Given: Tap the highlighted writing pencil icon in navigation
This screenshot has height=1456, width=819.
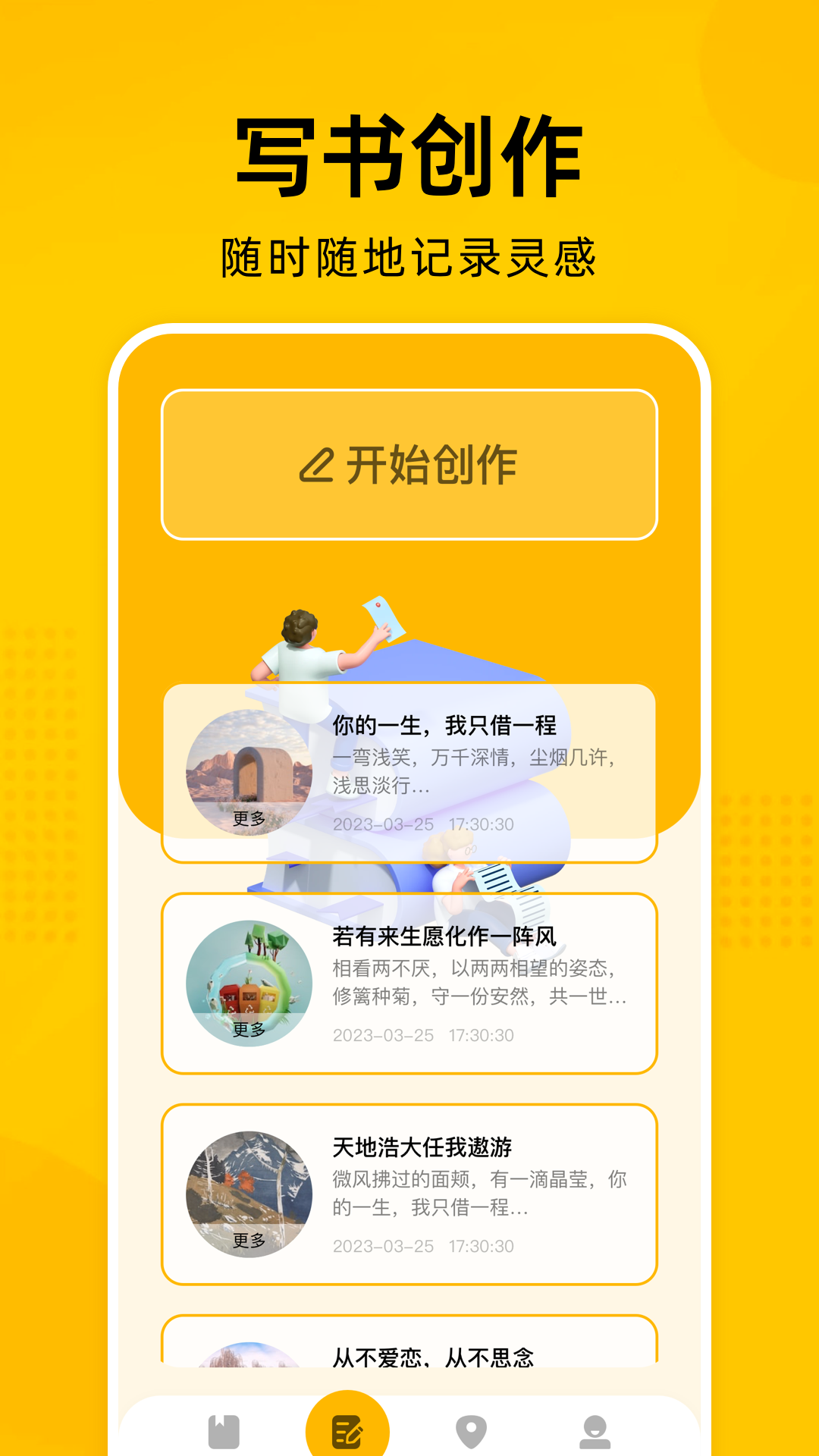Looking at the screenshot, I should (x=347, y=1427).
